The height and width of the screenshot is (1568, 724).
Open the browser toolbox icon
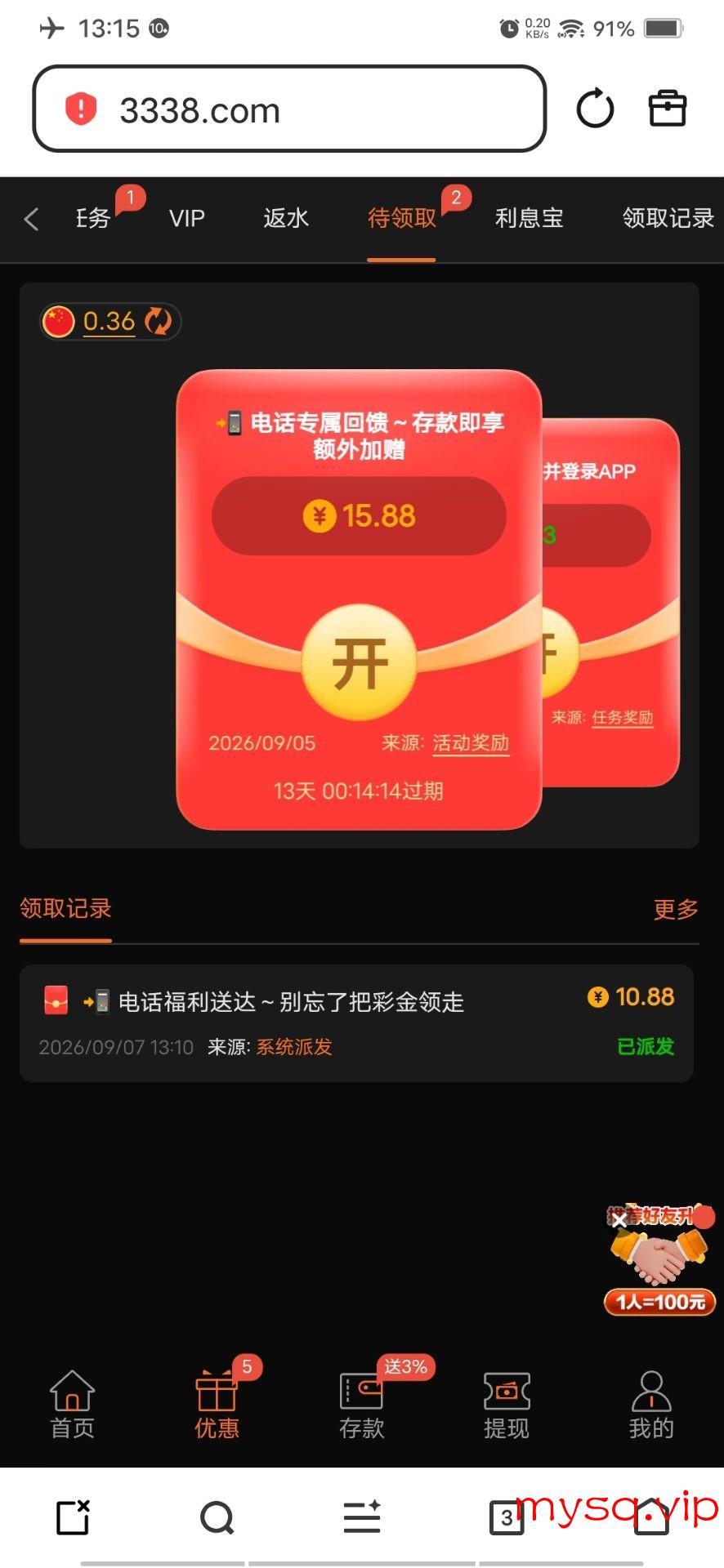pos(668,109)
